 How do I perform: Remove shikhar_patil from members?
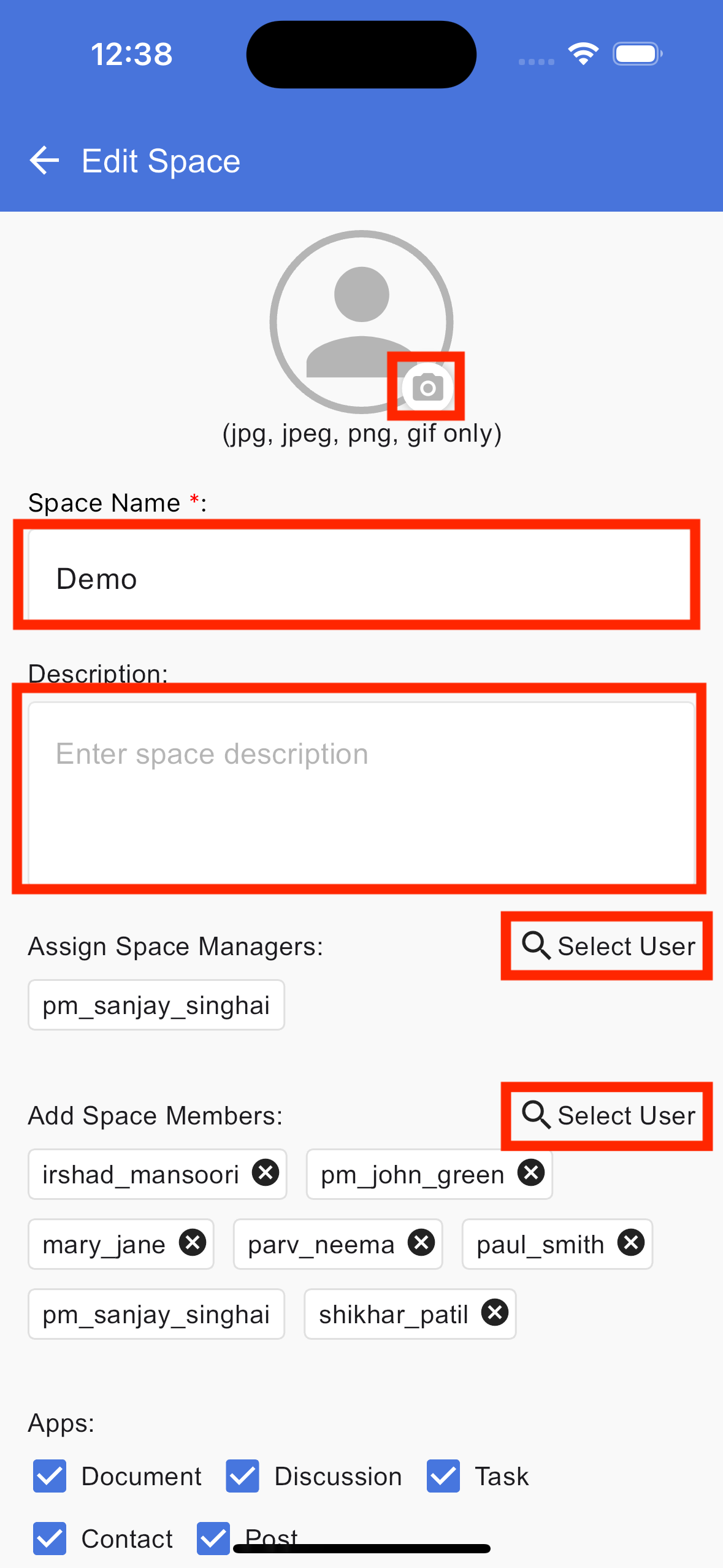click(495, 1313)
